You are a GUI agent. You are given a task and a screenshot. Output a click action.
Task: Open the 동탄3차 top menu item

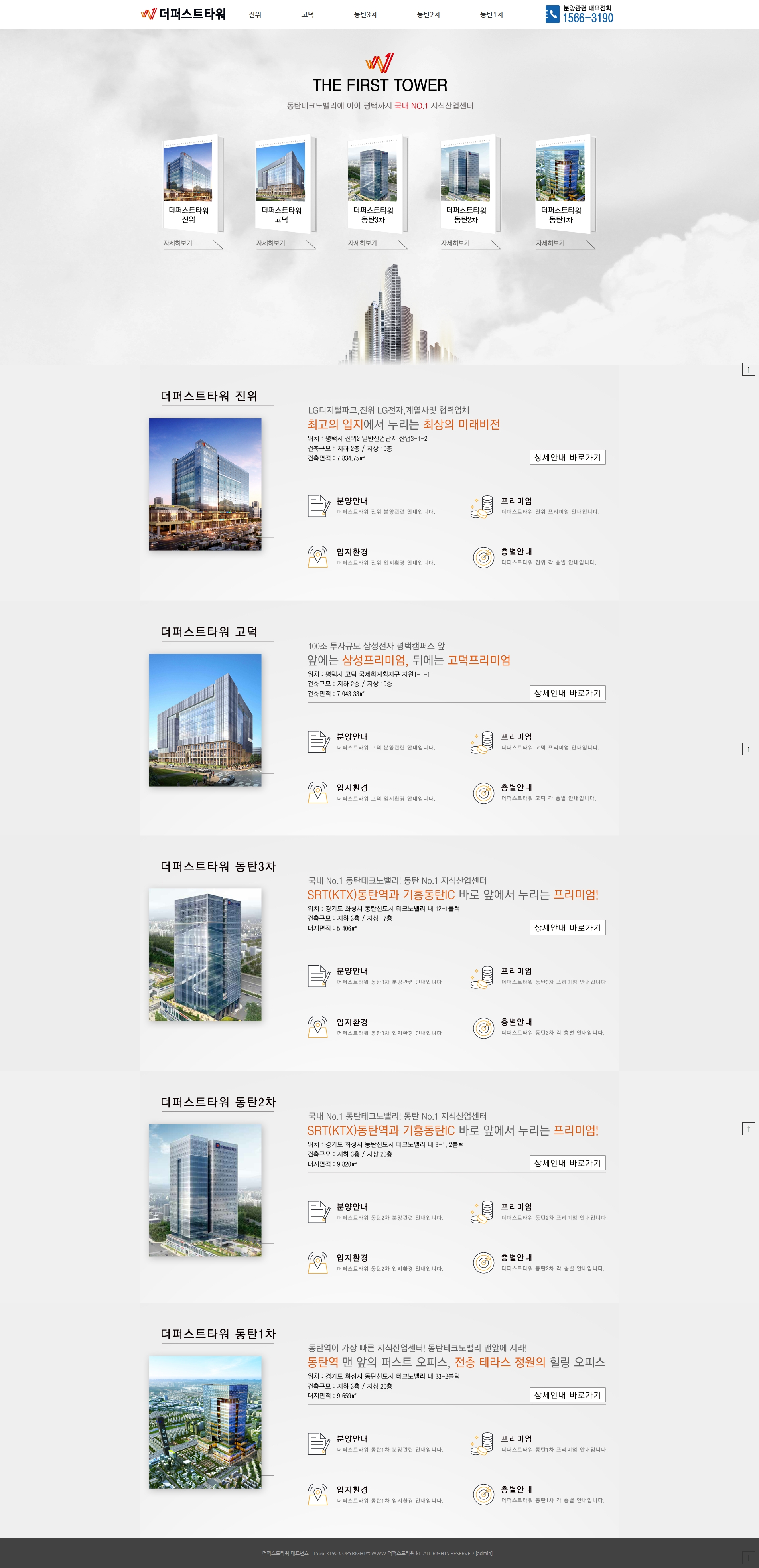tap(366, 15)
